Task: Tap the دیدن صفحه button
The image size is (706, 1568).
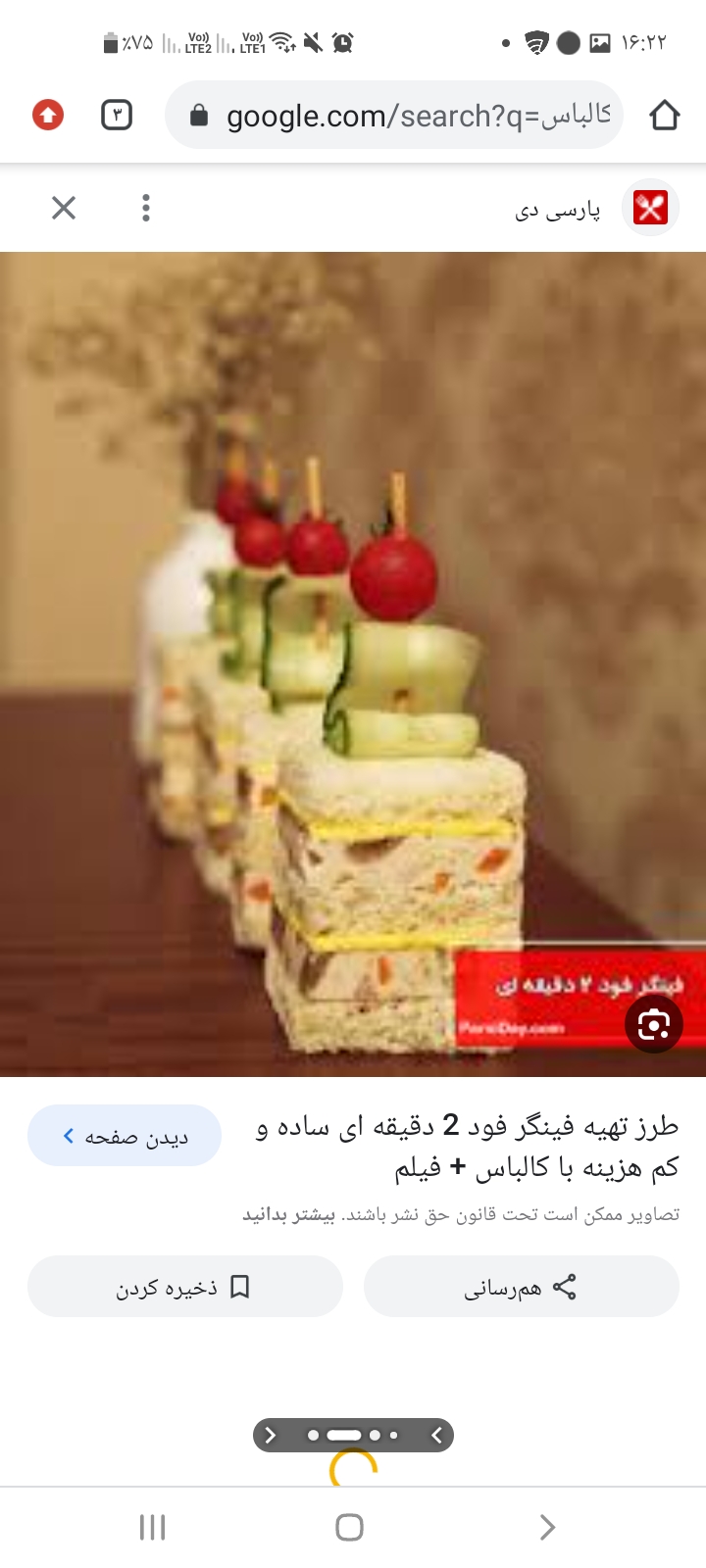Action: (125, 1136)
